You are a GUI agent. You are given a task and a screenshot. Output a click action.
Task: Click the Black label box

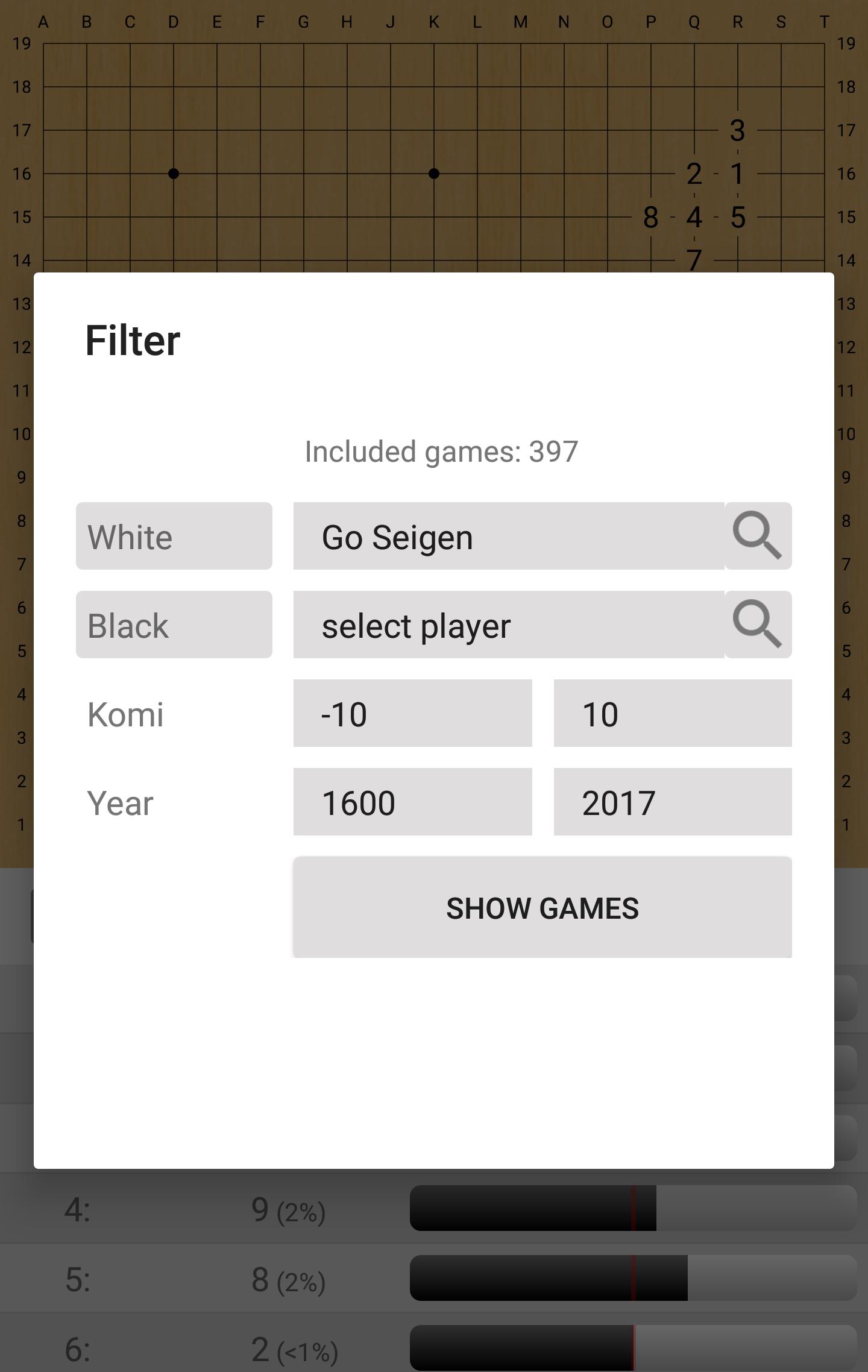[x=174, y=625]
